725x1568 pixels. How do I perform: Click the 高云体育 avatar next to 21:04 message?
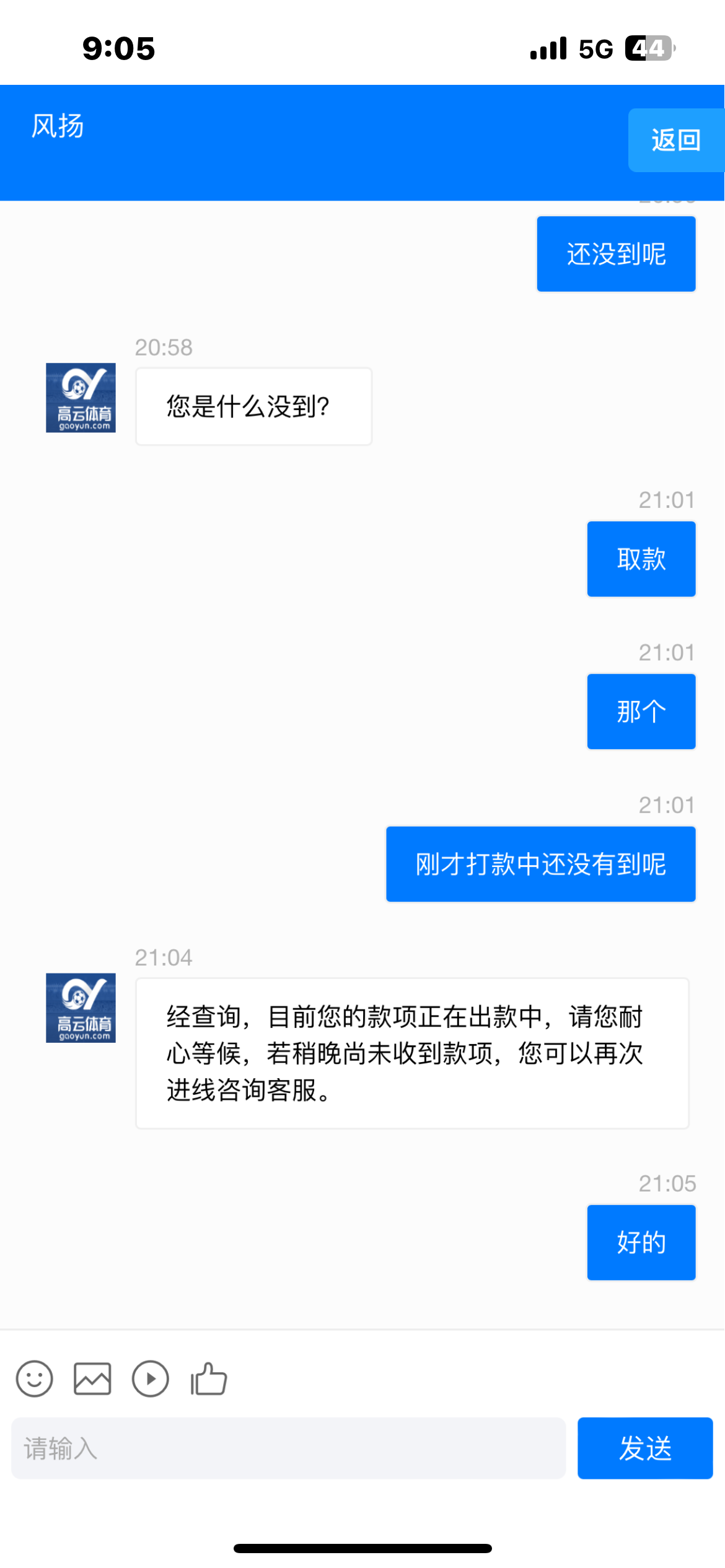coord(81,1006)
